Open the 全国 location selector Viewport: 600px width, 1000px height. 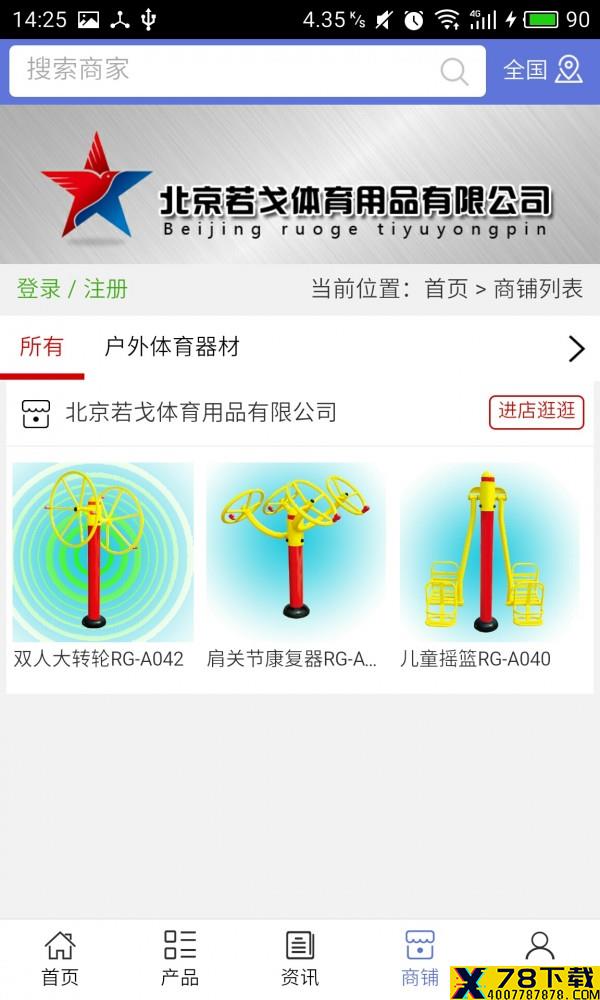[x=543, y=70]
